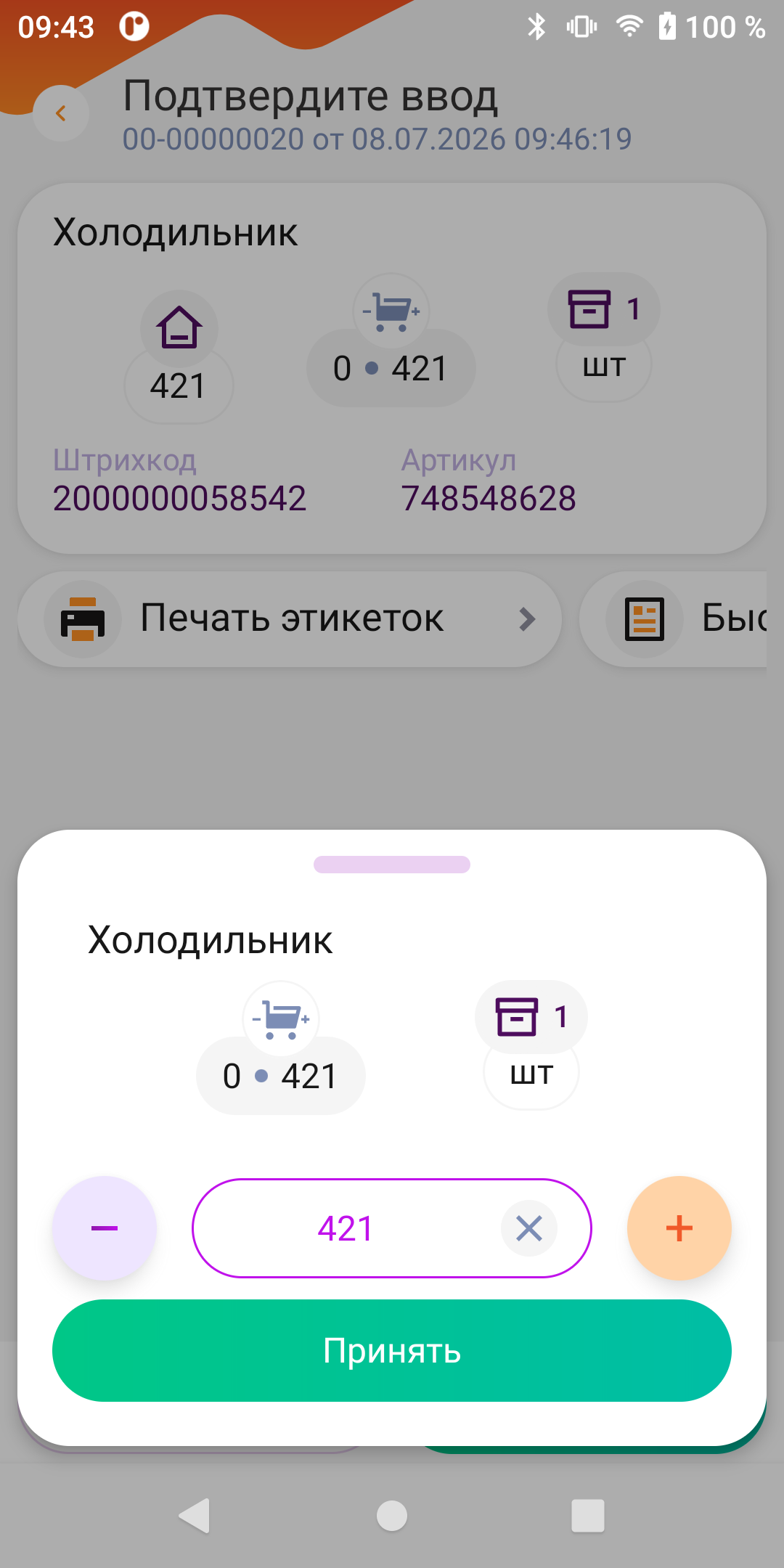Confirm with the Принять button
Image resolution: width=784 pixels, height=1568 pixels.
(x=392, y=1351)
